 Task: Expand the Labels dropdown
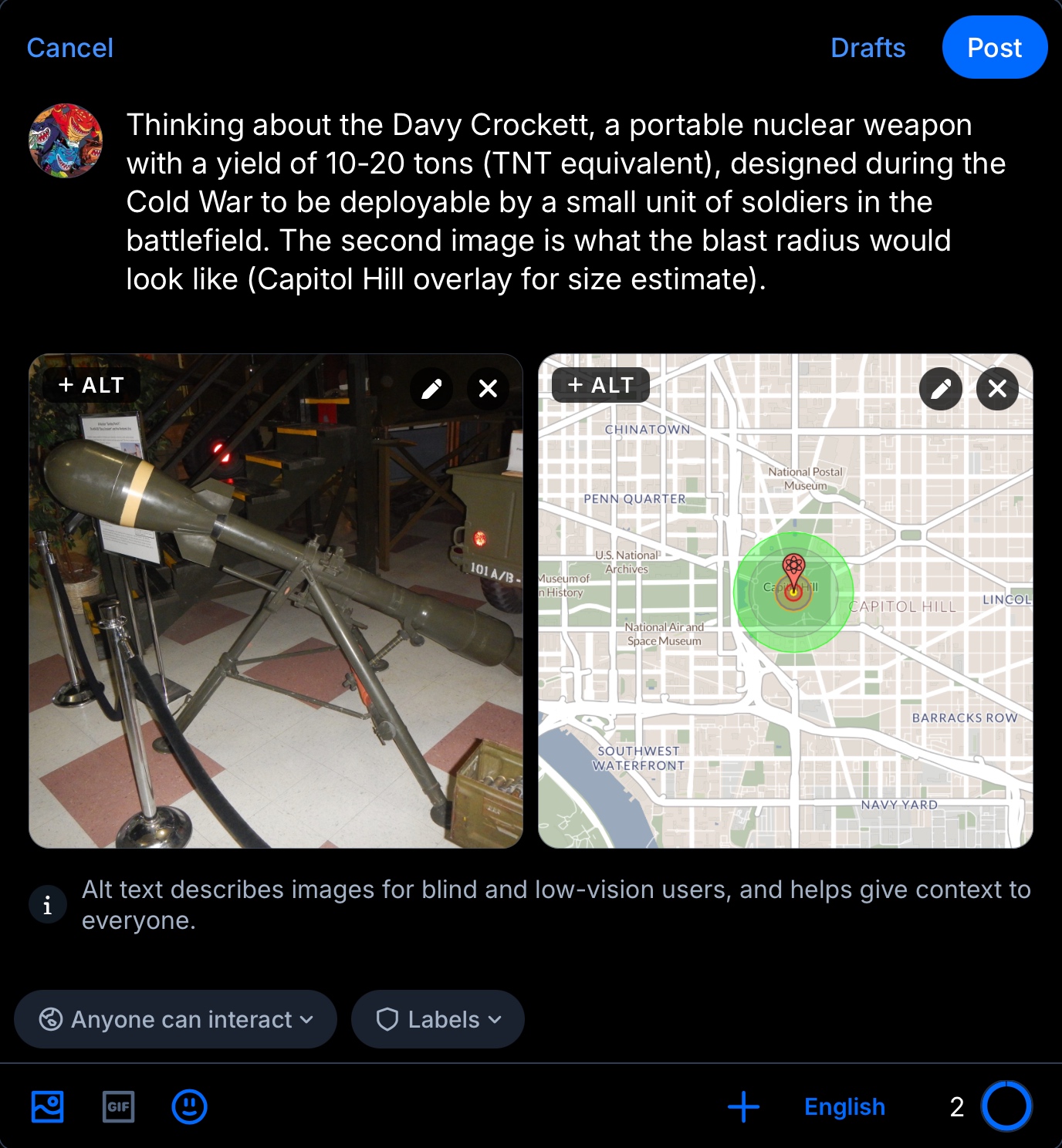pos(438,1019)
